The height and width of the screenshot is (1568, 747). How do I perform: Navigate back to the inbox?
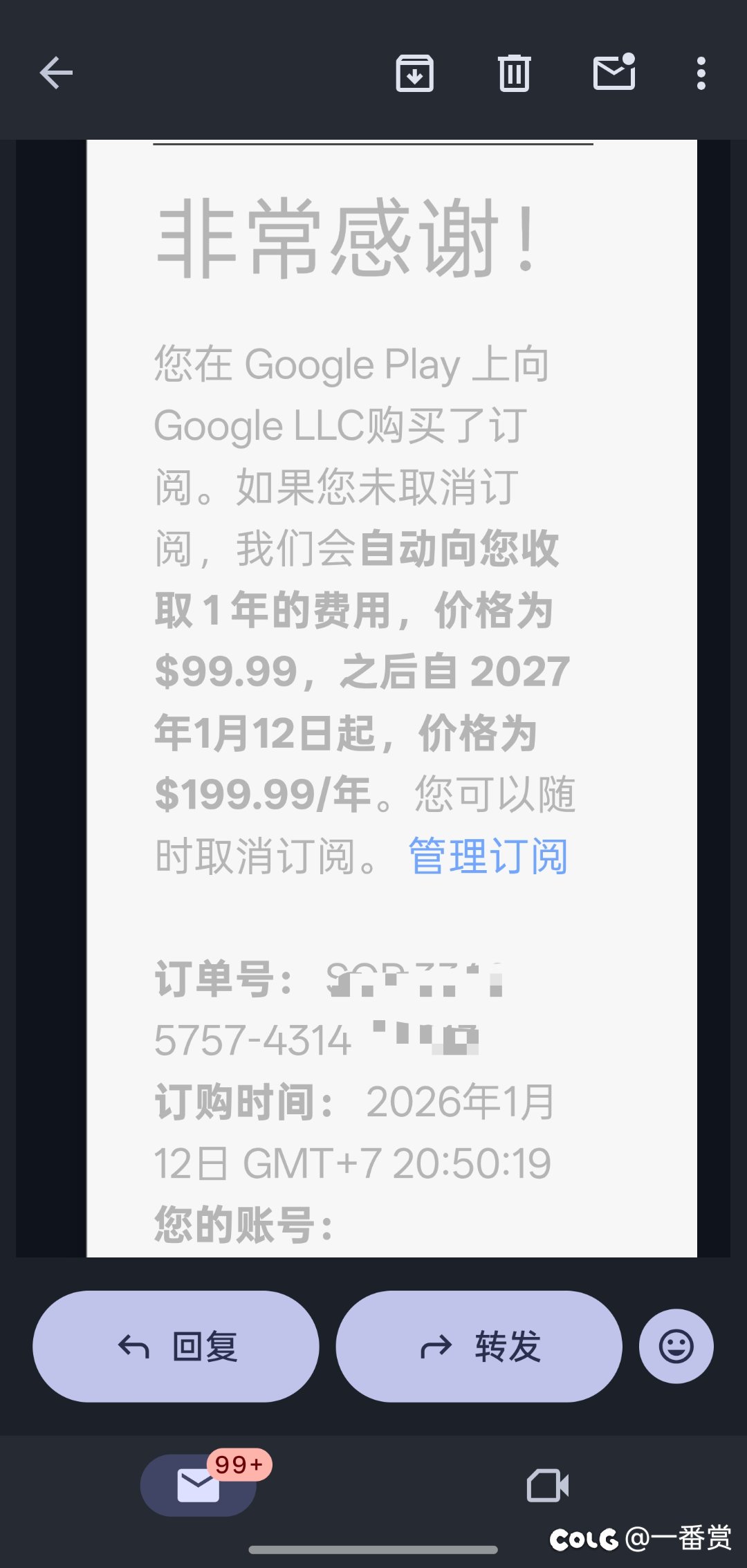click(55, 73)
